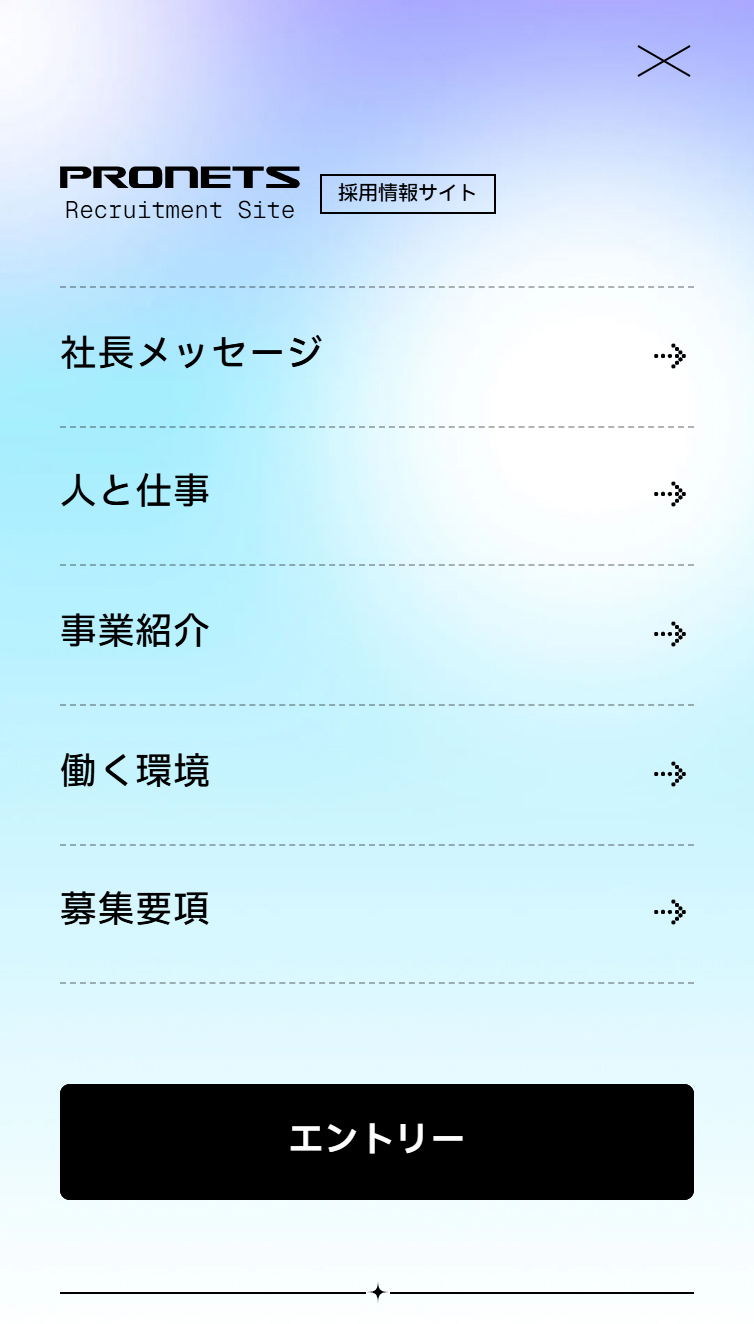Screen dimensions: 754x1324
Task: Click the PRONETS logo
Action: [180, 178]
